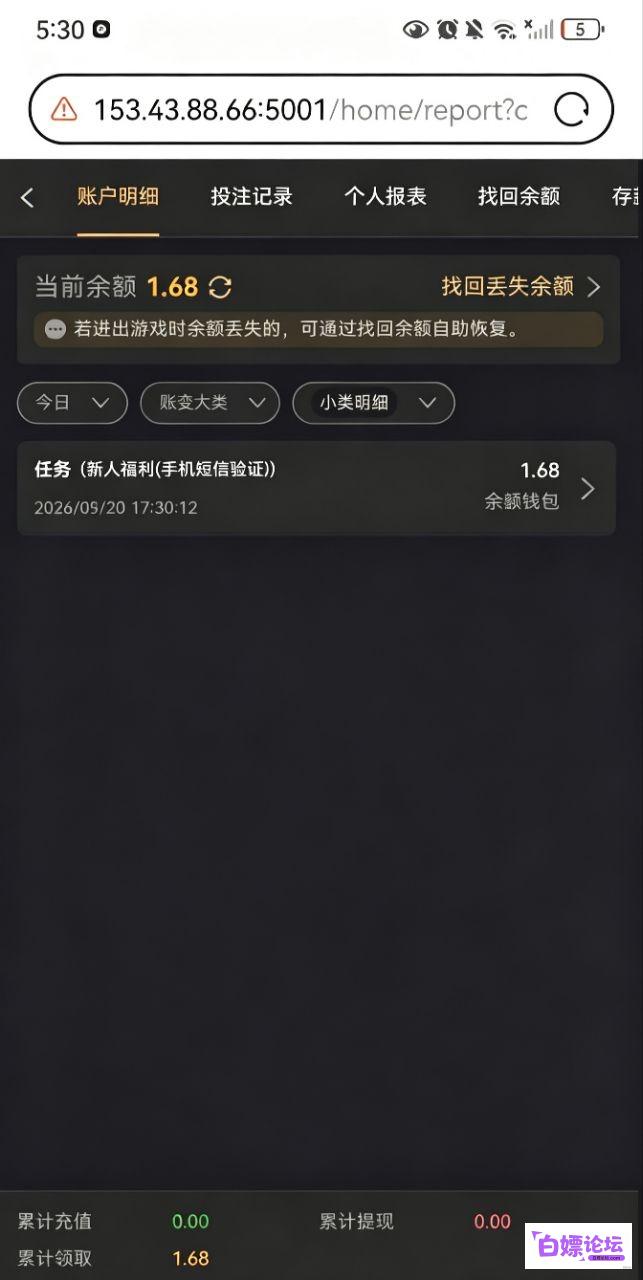Open the 新人福利 task record
The width and height of the screenshot is (643, 1280).
pos(316,488)
